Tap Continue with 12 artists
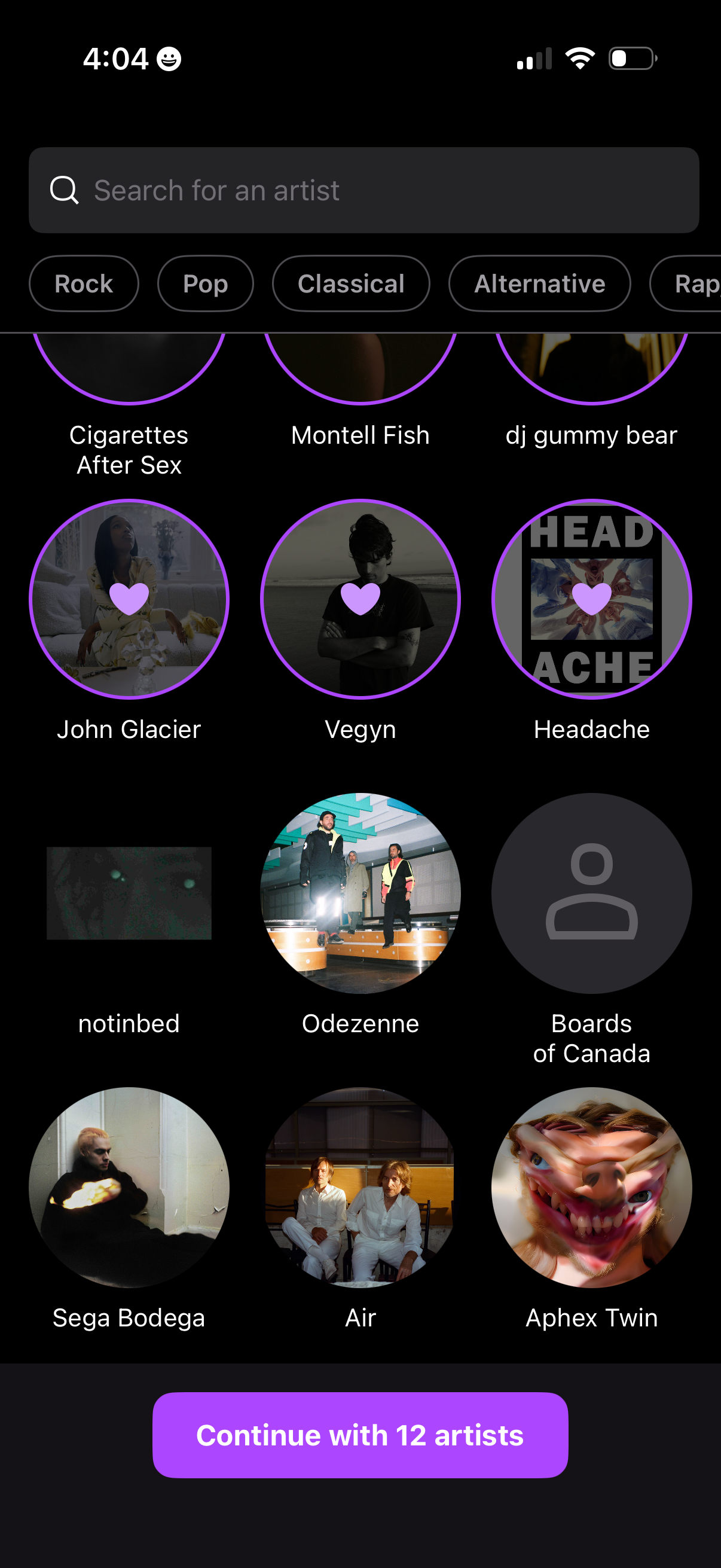This screenshot has width=721, height=1568. pyautogui.click(x=360, y=1436)
